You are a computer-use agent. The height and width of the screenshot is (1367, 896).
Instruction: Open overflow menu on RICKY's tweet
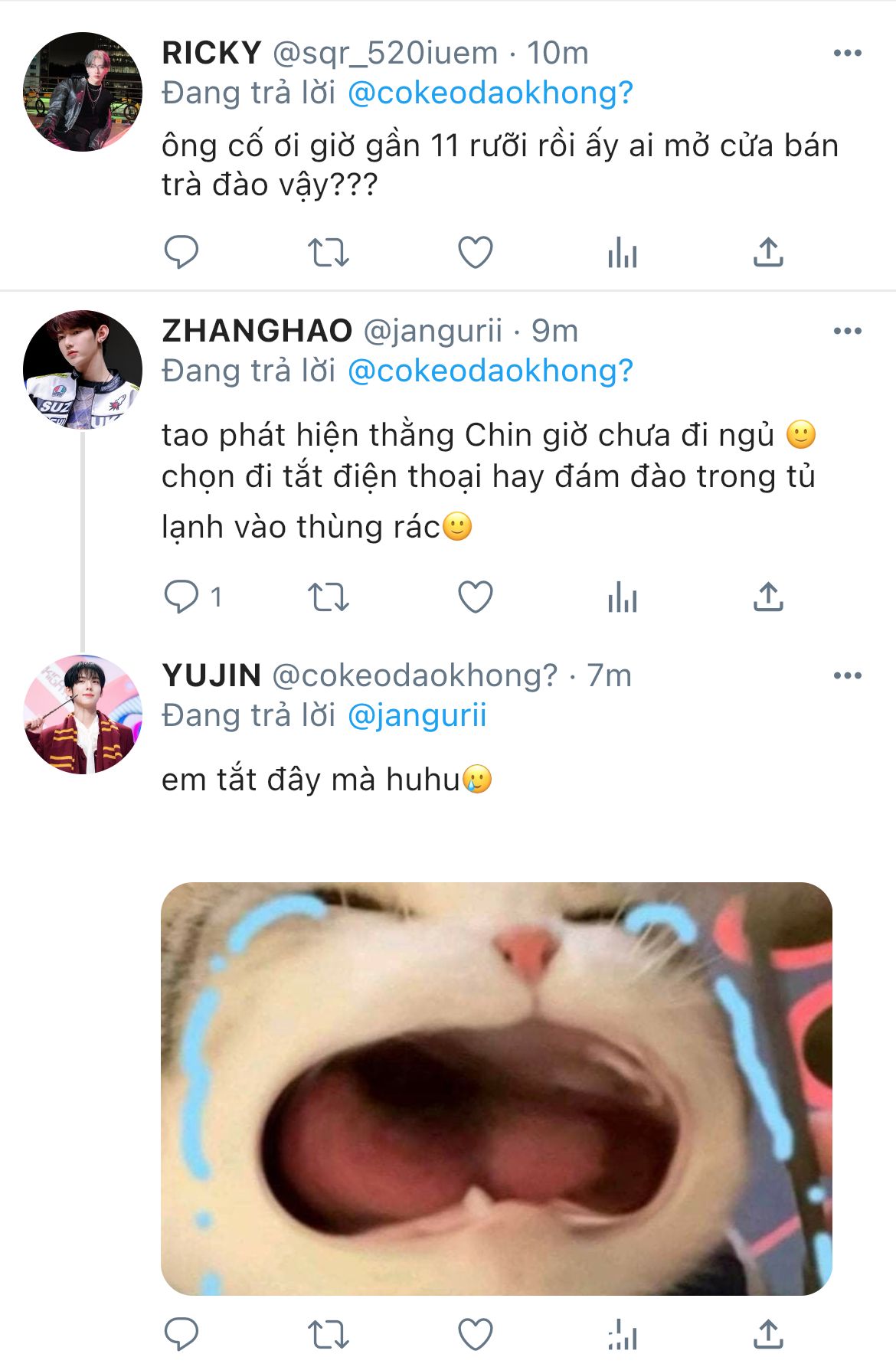point(847,53)
